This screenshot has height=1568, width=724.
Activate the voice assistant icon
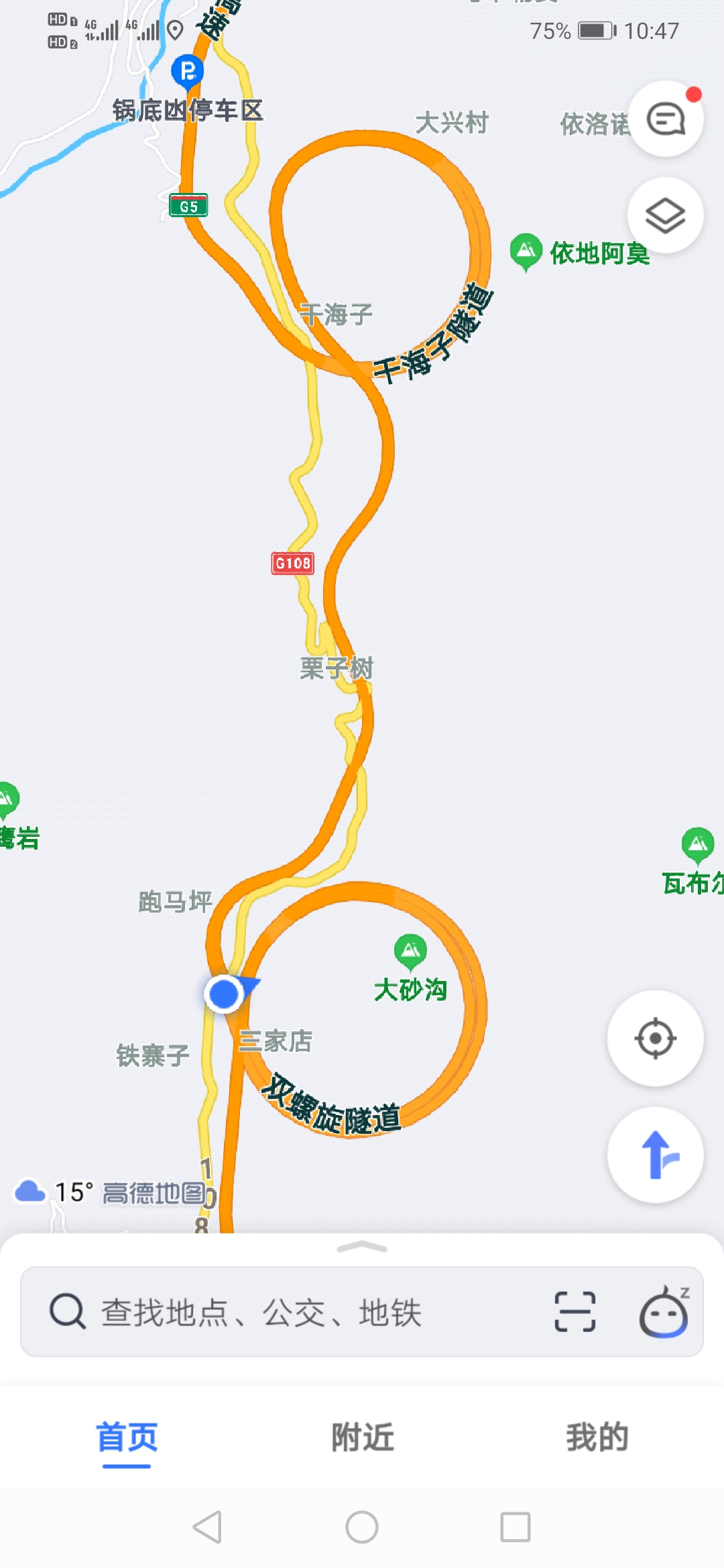(664, 1313)
